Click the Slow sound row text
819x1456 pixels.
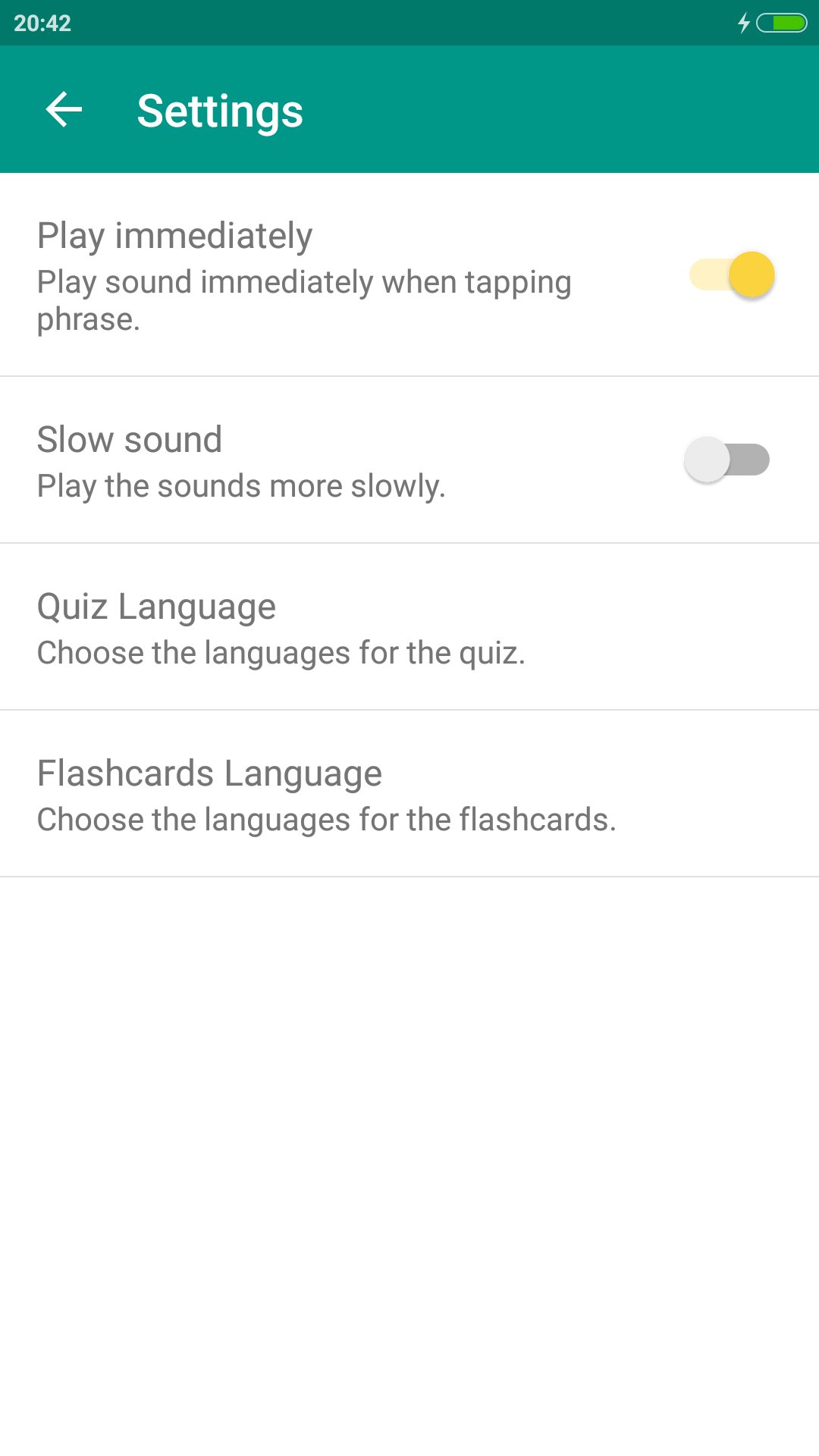click(129, 438)
